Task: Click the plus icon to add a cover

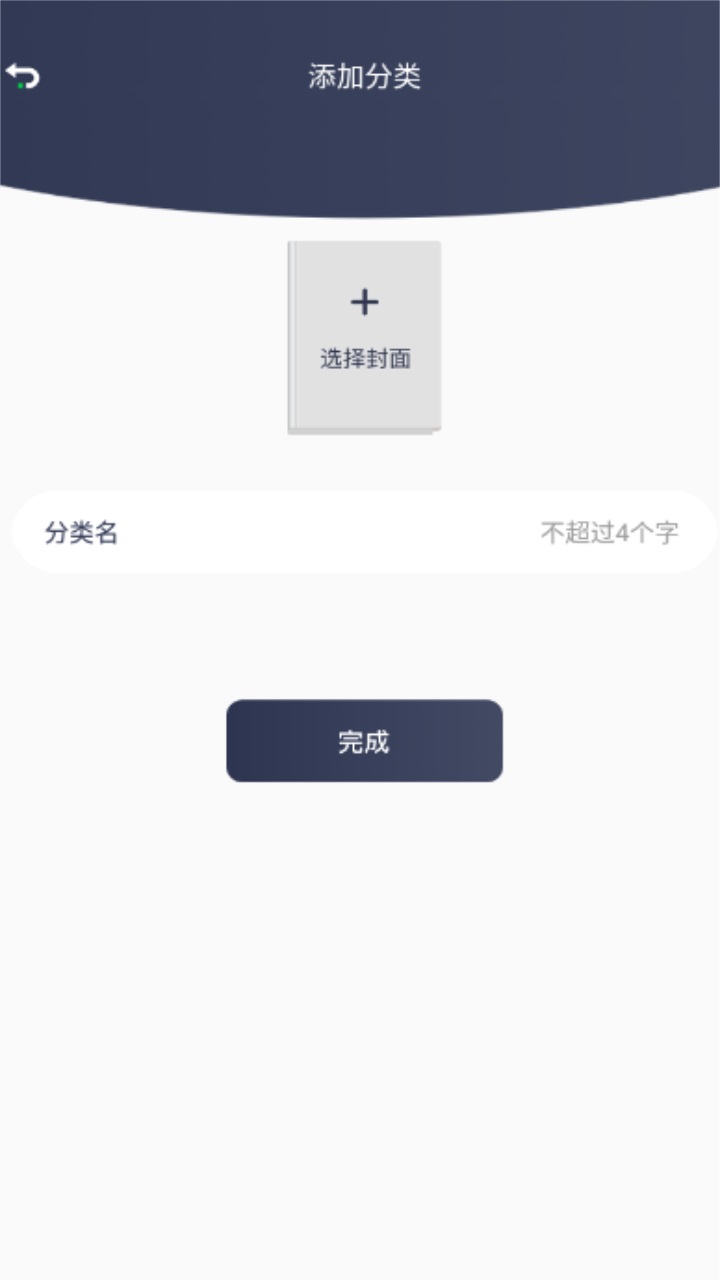Action: click(366, 300)
